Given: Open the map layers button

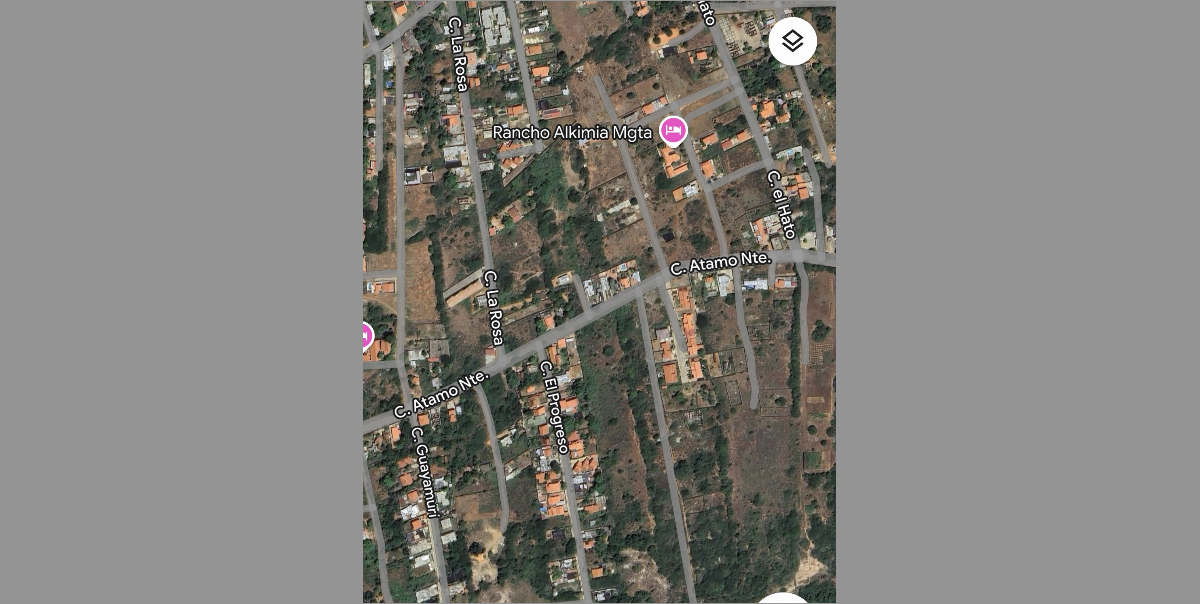Looking at the screenshot, I should click(x=792, y=41).
